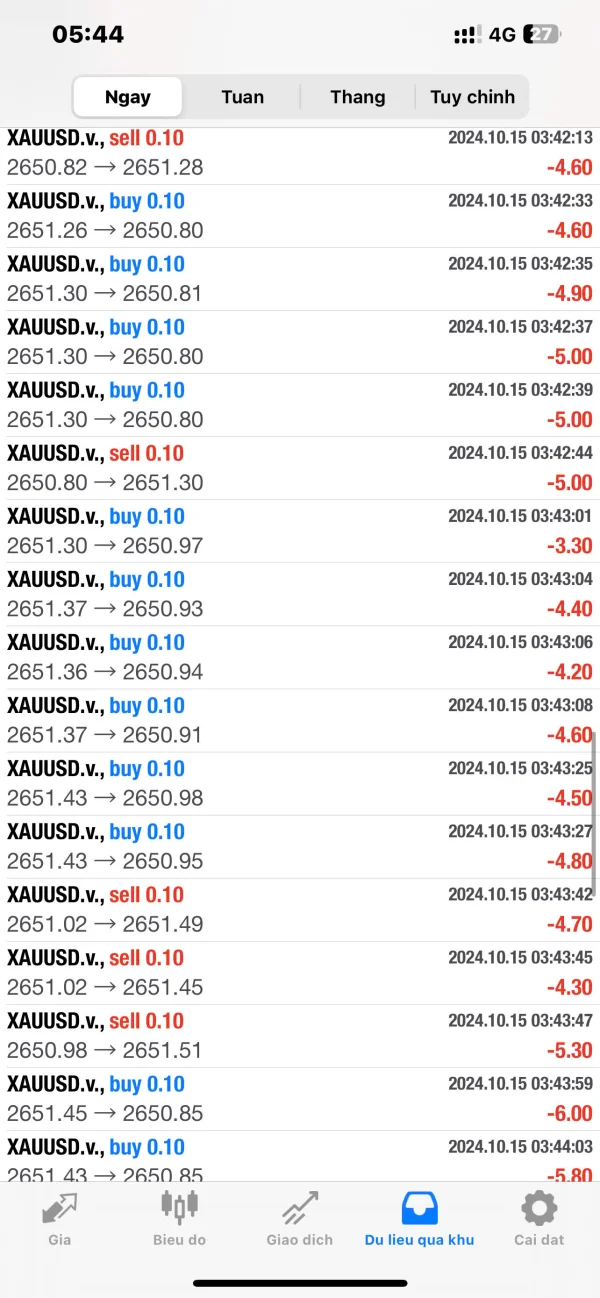Expand the trade with -3.30 loss

pos(300,531)
